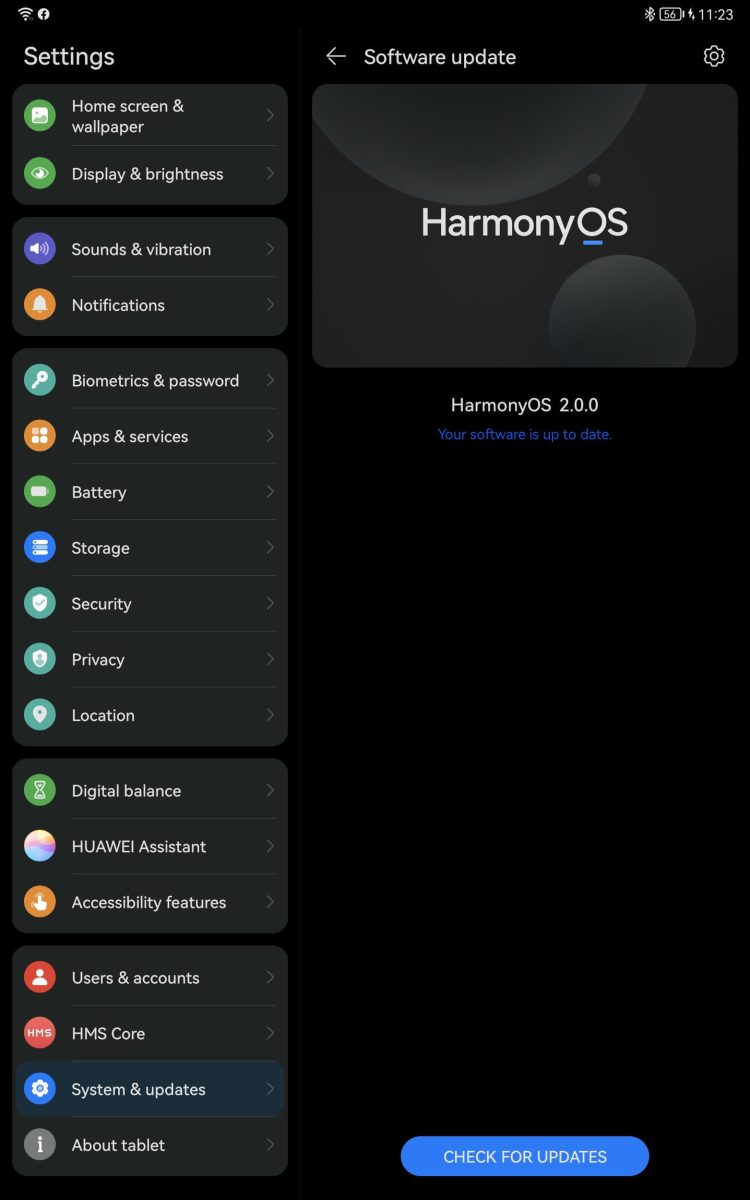Open Home screen & wallpaper settings
The width and height of the screenshot is (750, 1200).
click(150, 116)
